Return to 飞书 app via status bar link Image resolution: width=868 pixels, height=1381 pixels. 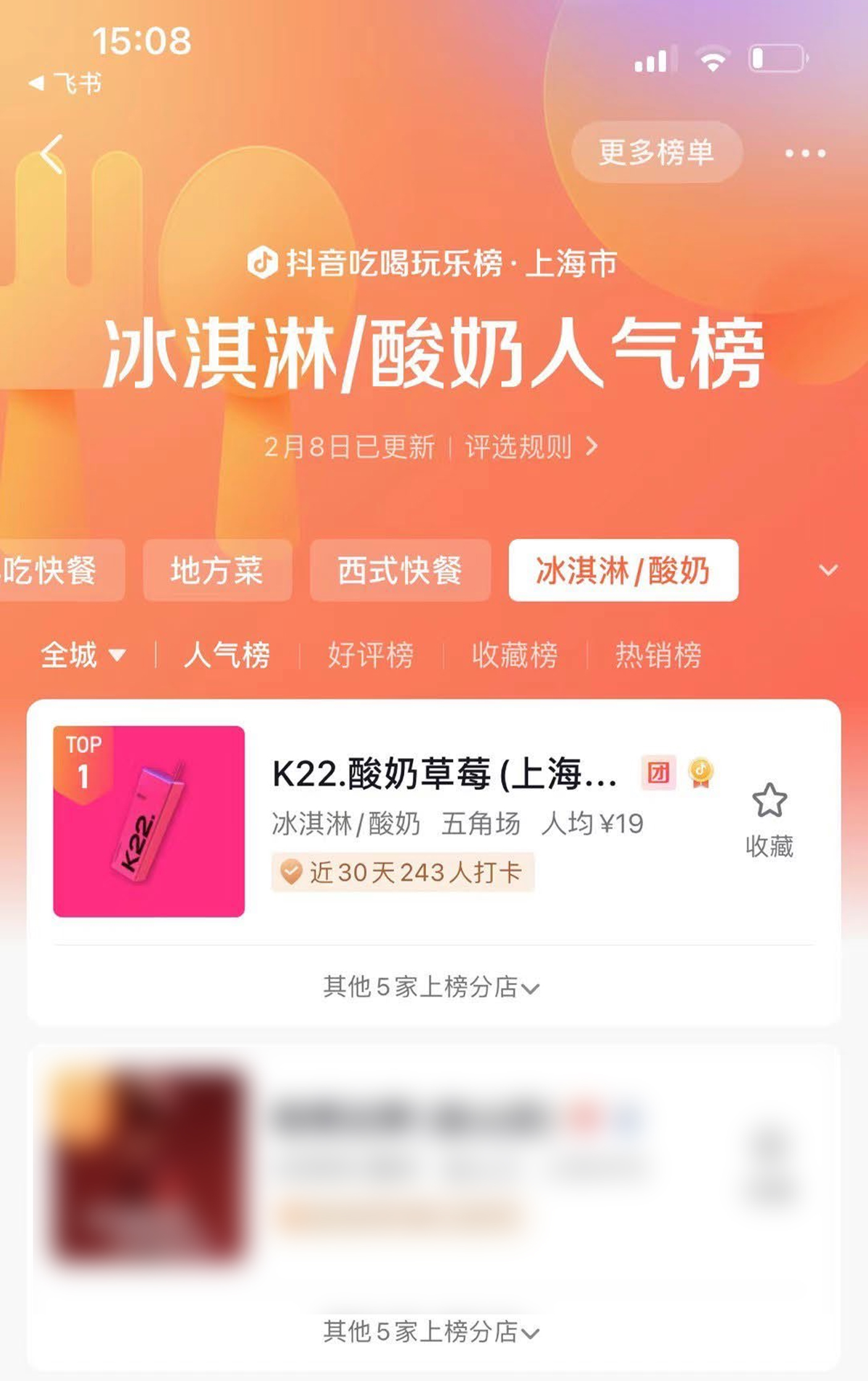[x=65, y=83]
